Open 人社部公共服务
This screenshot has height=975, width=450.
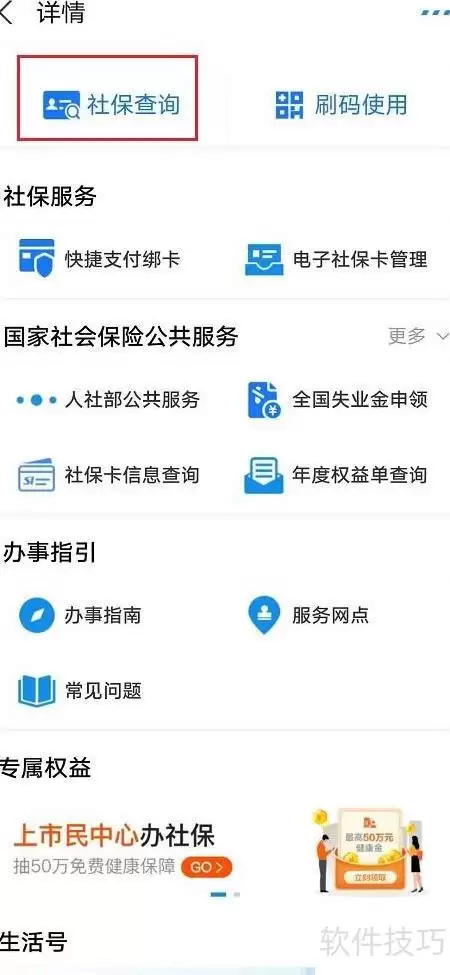pyautogui.click(x=108, y=399)
